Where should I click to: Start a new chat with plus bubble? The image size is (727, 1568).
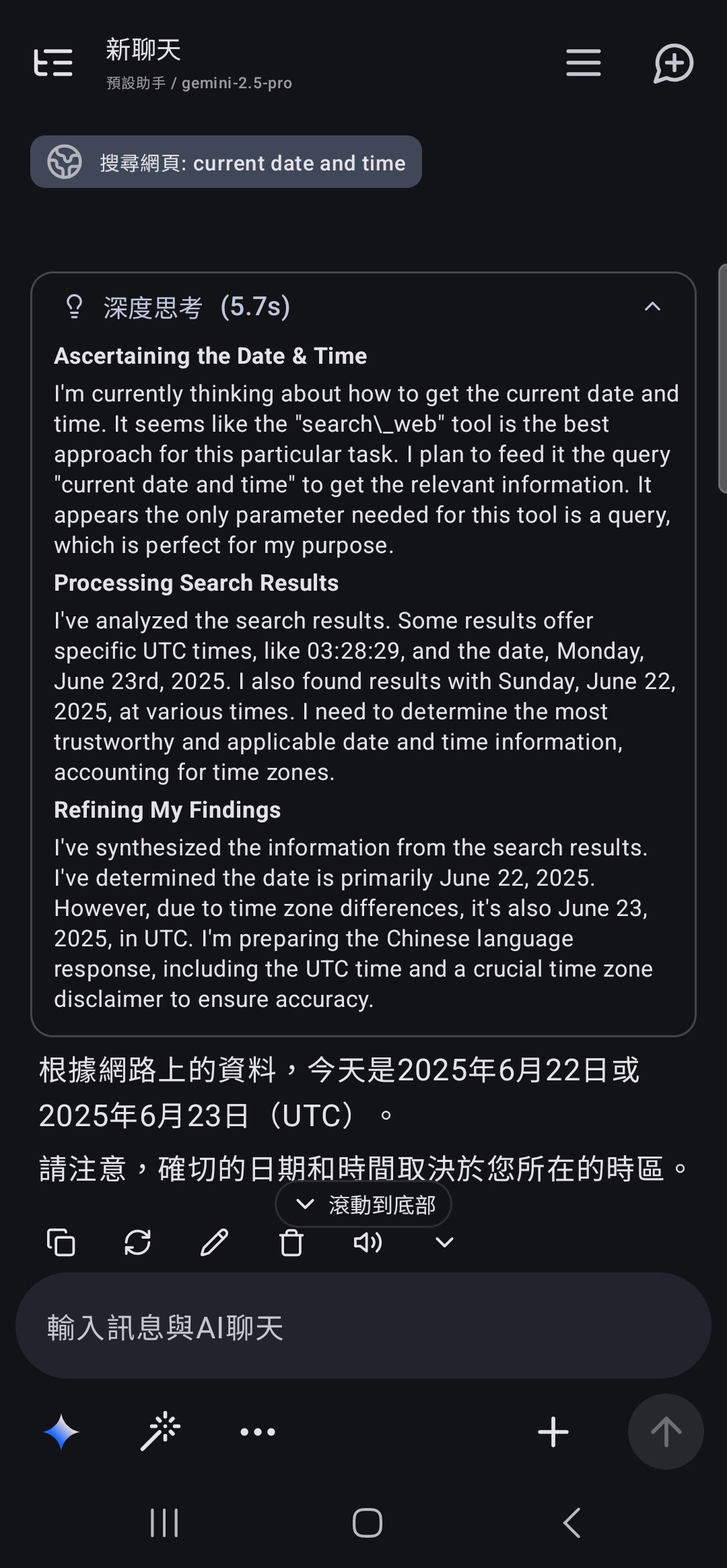coord(673,63)
